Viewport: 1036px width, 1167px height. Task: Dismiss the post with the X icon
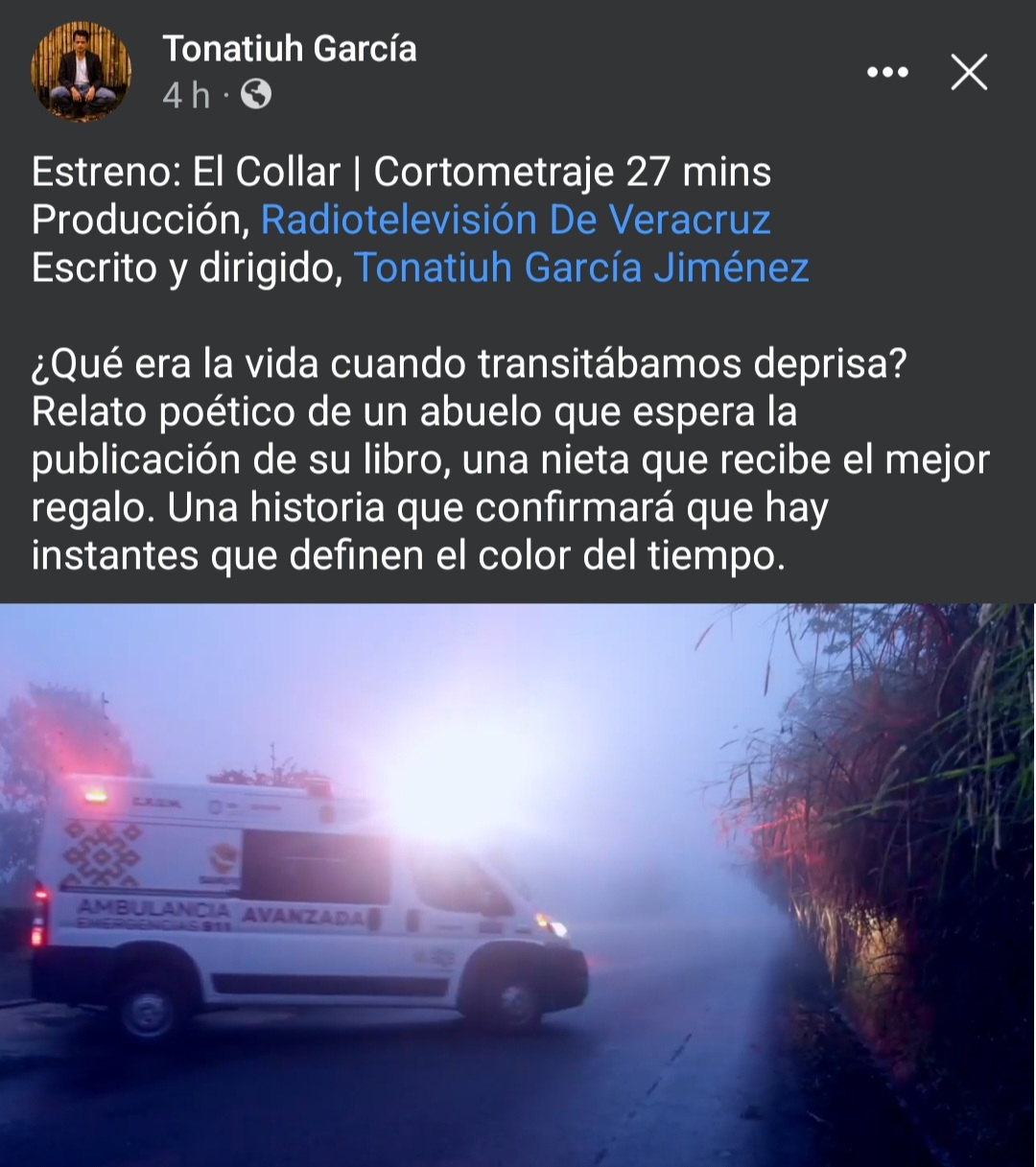pyautogui.click(x=969, y=73)
